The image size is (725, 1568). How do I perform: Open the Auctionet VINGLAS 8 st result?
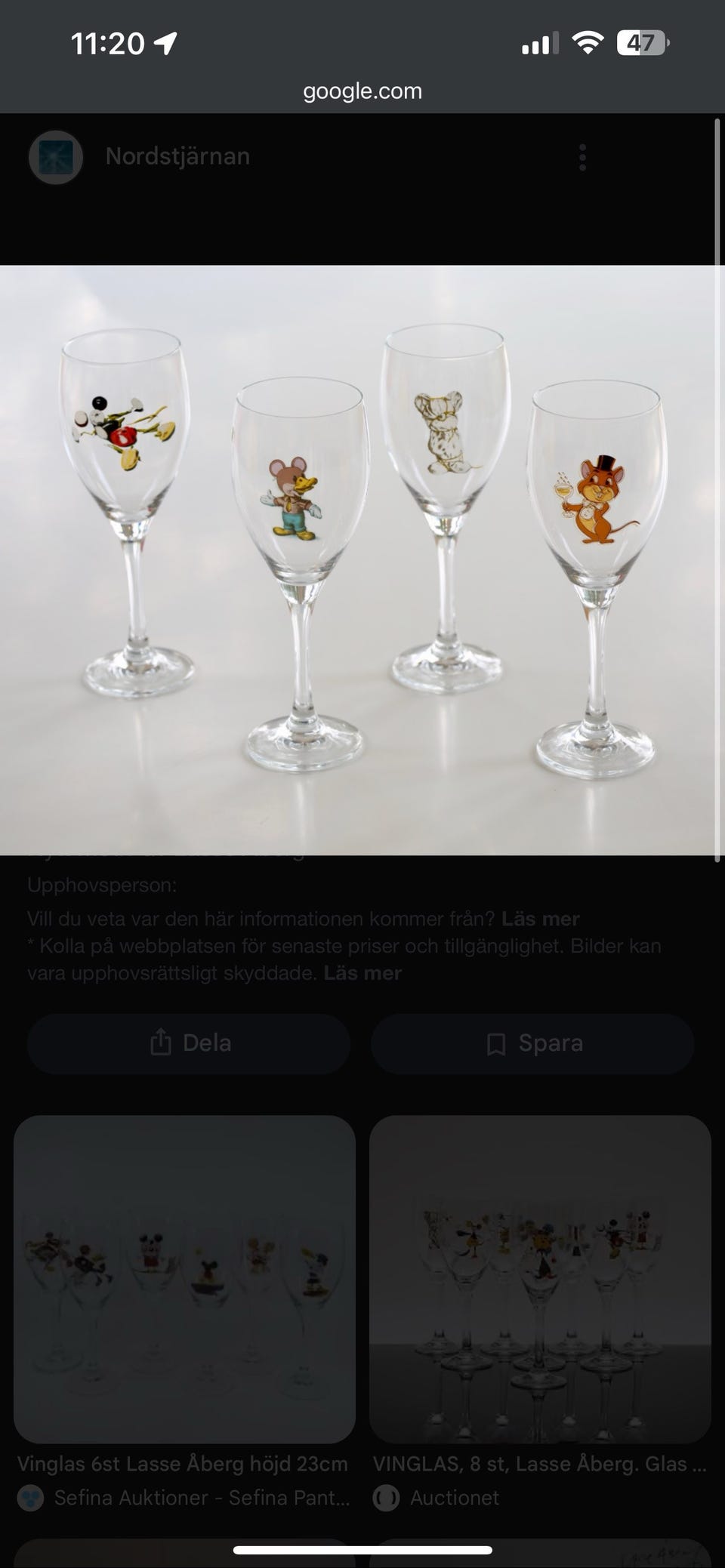click(x=540, y=1314)
